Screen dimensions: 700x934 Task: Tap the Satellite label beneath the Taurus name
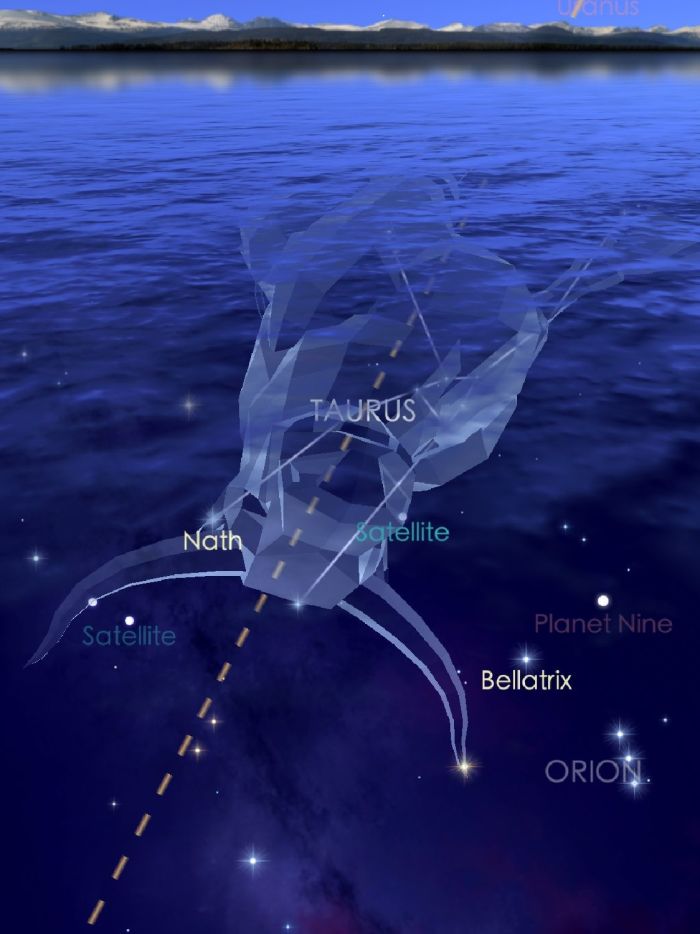point(403,532)
